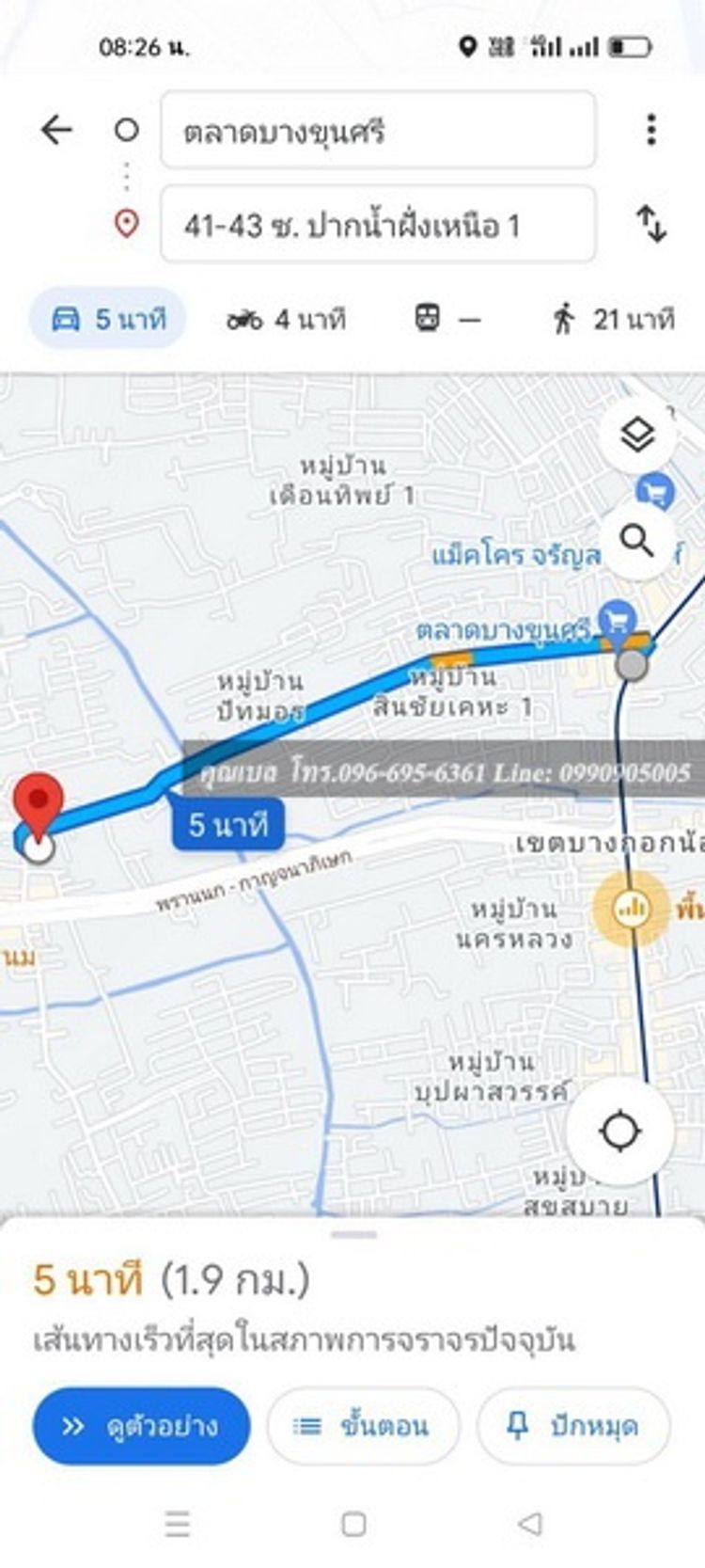Tap the system home button
Screen dimensions: 705x1568
pyautogui.click(x=353, y=1524)
